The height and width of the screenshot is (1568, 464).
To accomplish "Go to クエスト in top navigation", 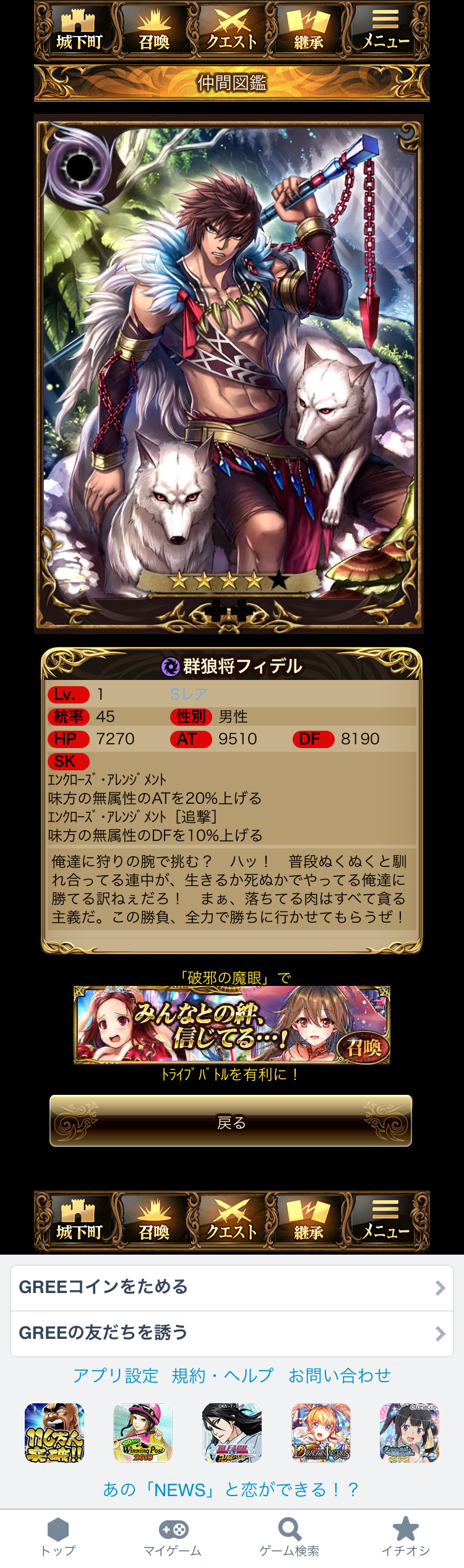I will click(231, 31).
